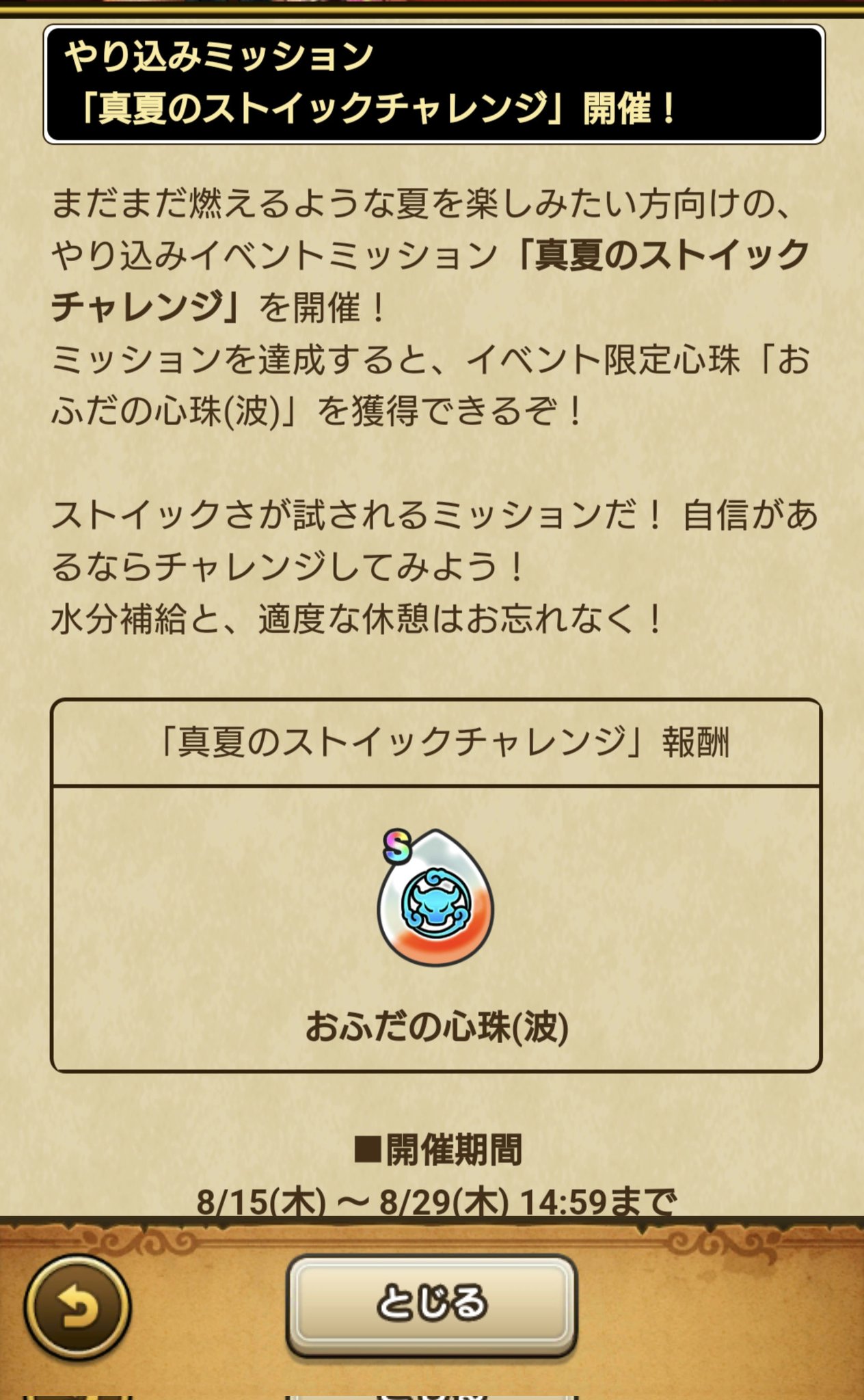The height and width of the screenshot is (1400, 864).
Task: Tap the round back arrow button
Action: point(77,1306)
